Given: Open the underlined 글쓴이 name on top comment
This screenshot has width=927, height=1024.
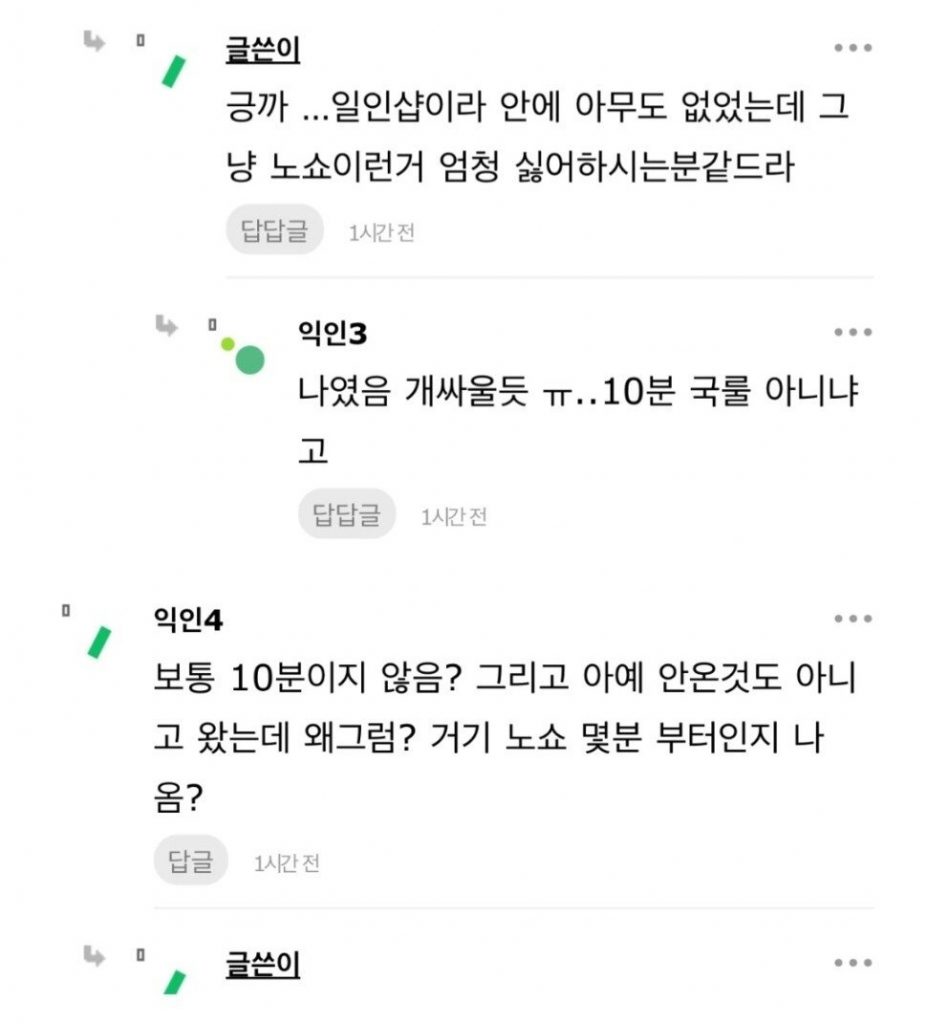Looking at the screenshot, I should pos(263,50).
